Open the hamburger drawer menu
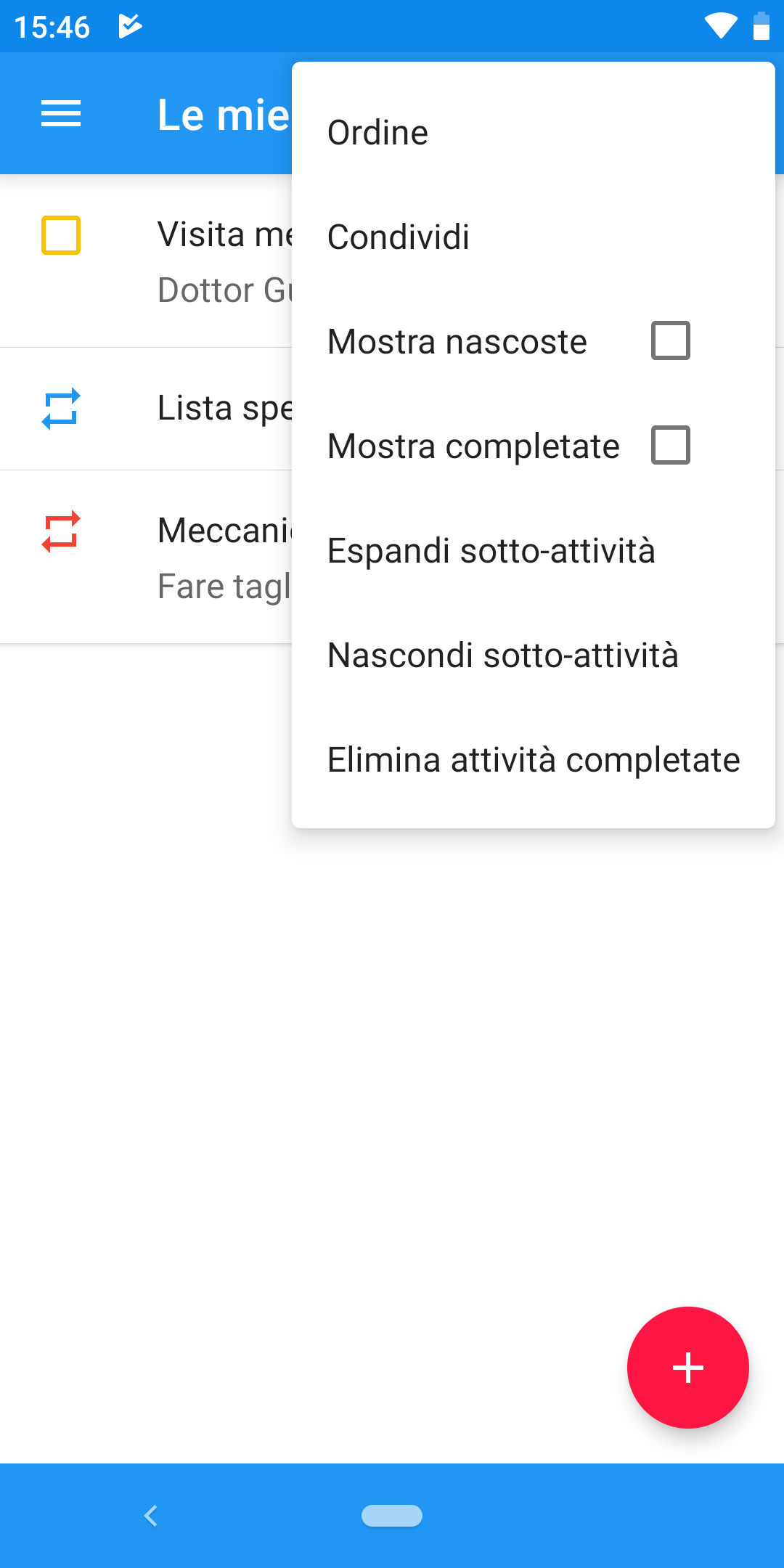The height and width of the screenshot is (1568, 784). tap(61, 114)
